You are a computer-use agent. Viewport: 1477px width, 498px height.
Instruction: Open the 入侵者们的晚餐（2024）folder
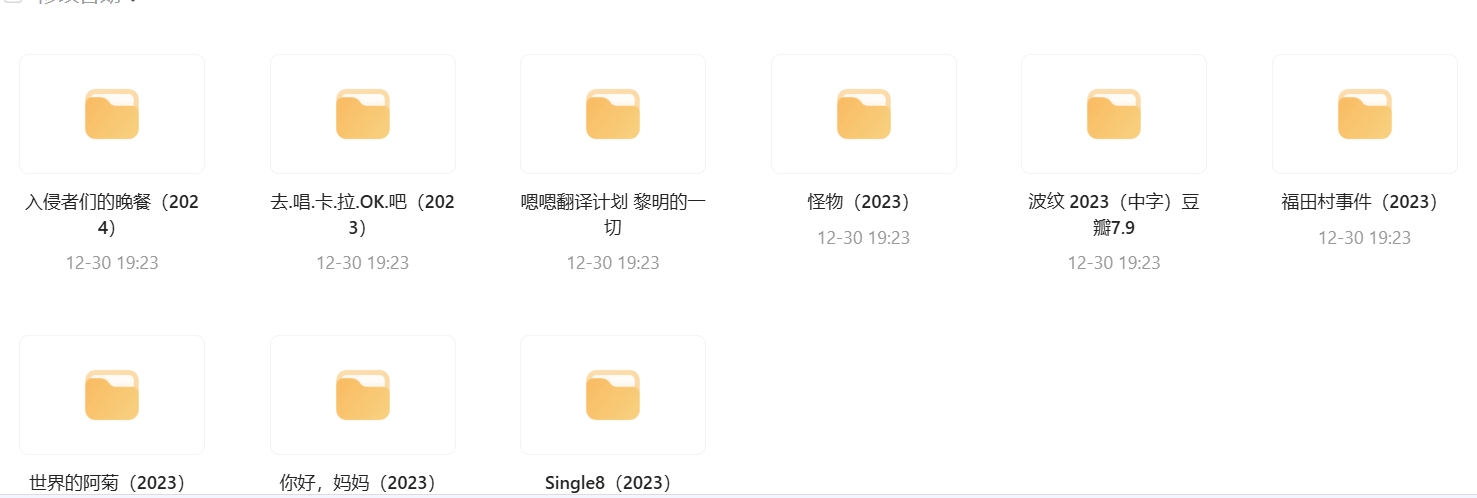click(x=112, y=114)
